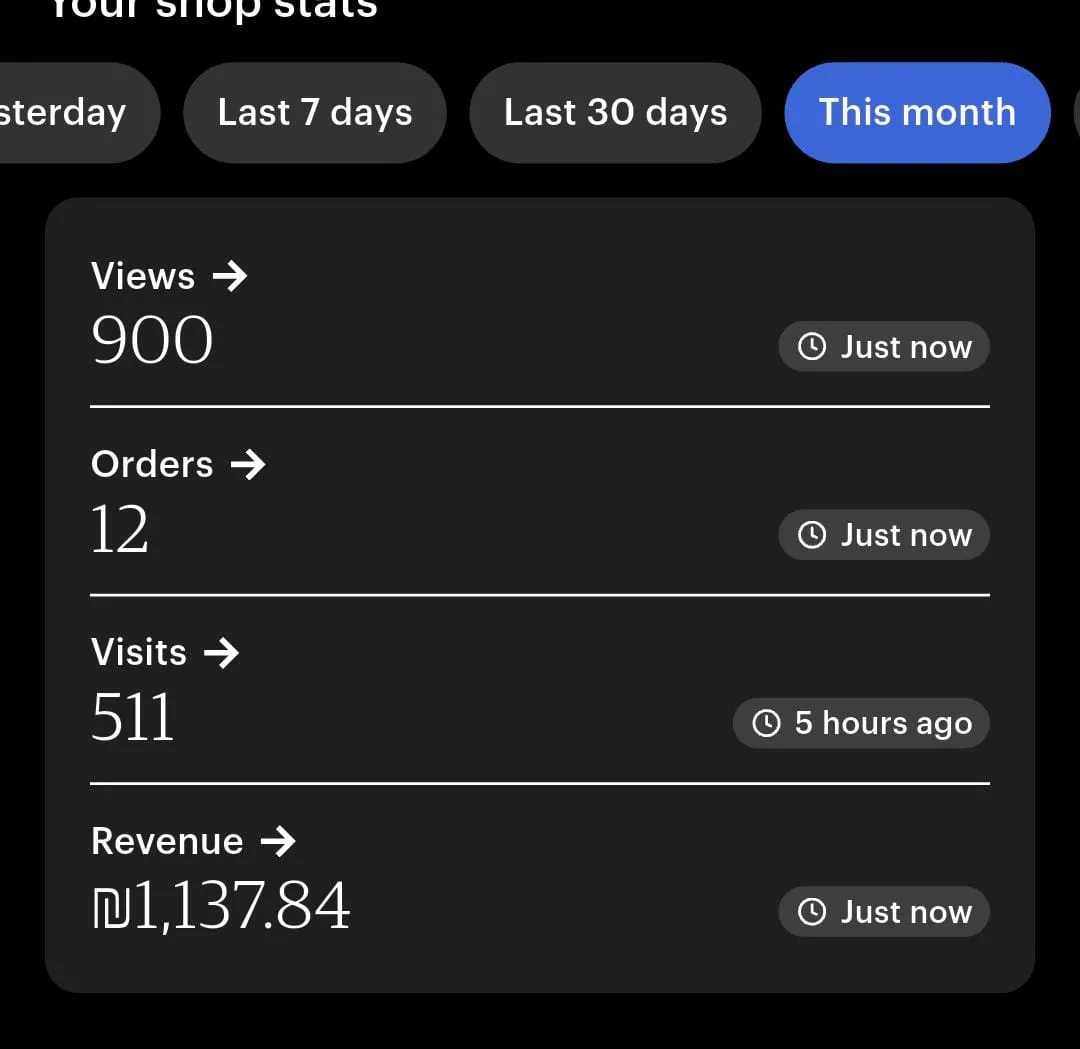
Task: Open the Orders details
Action: [x=177, y=464]
